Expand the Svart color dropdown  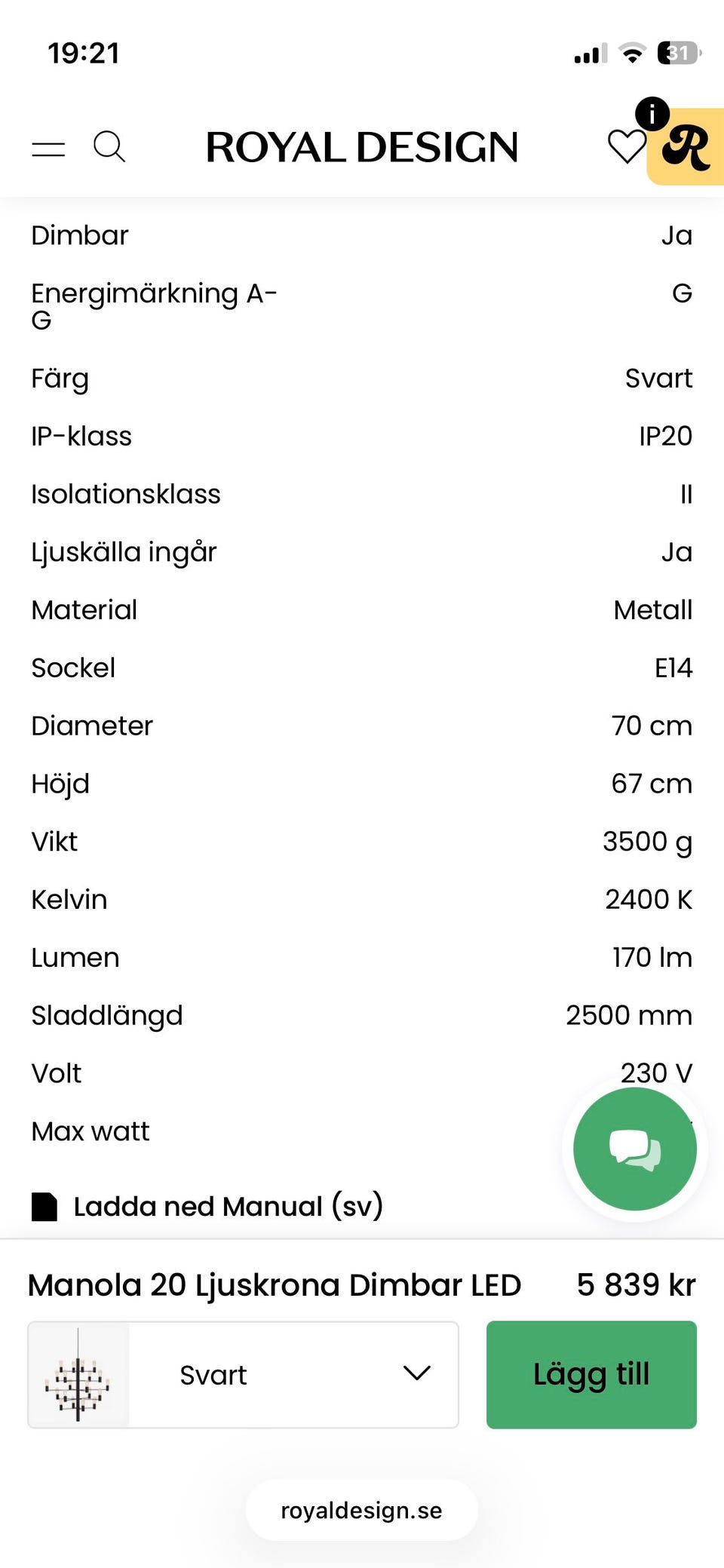tap(243, 1374)
